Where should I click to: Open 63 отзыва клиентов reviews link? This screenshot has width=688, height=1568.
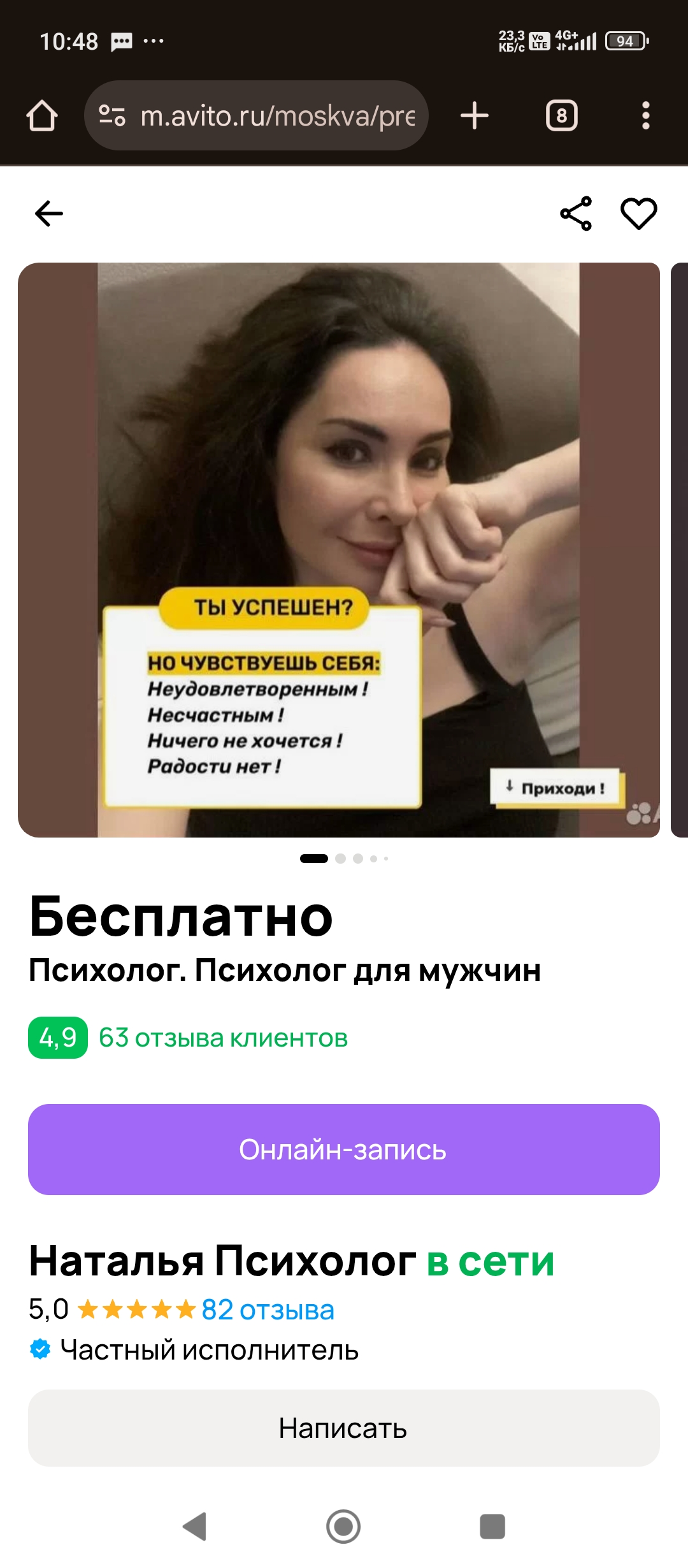tap(223, 1038)
